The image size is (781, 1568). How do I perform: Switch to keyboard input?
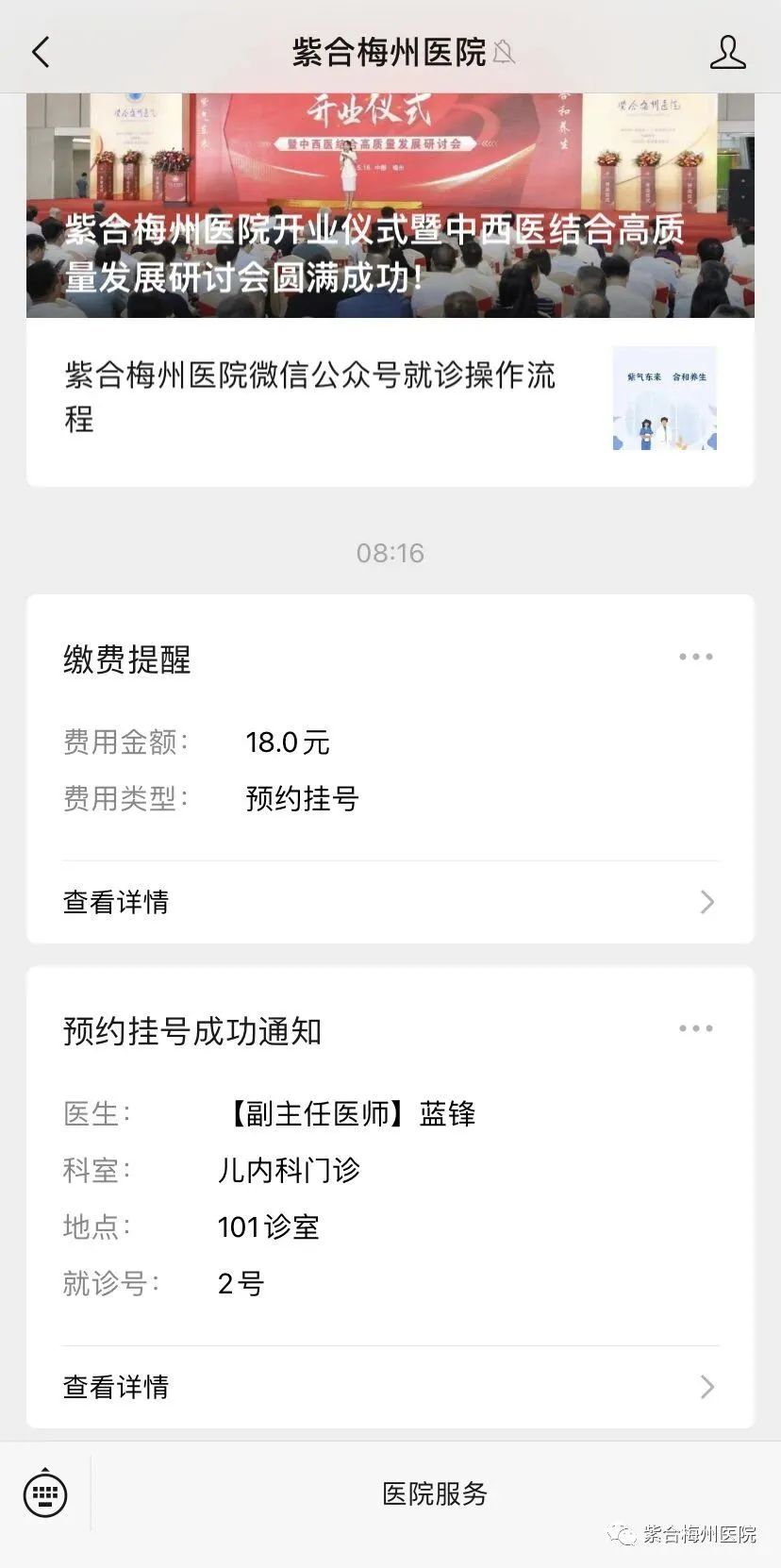45,1493
